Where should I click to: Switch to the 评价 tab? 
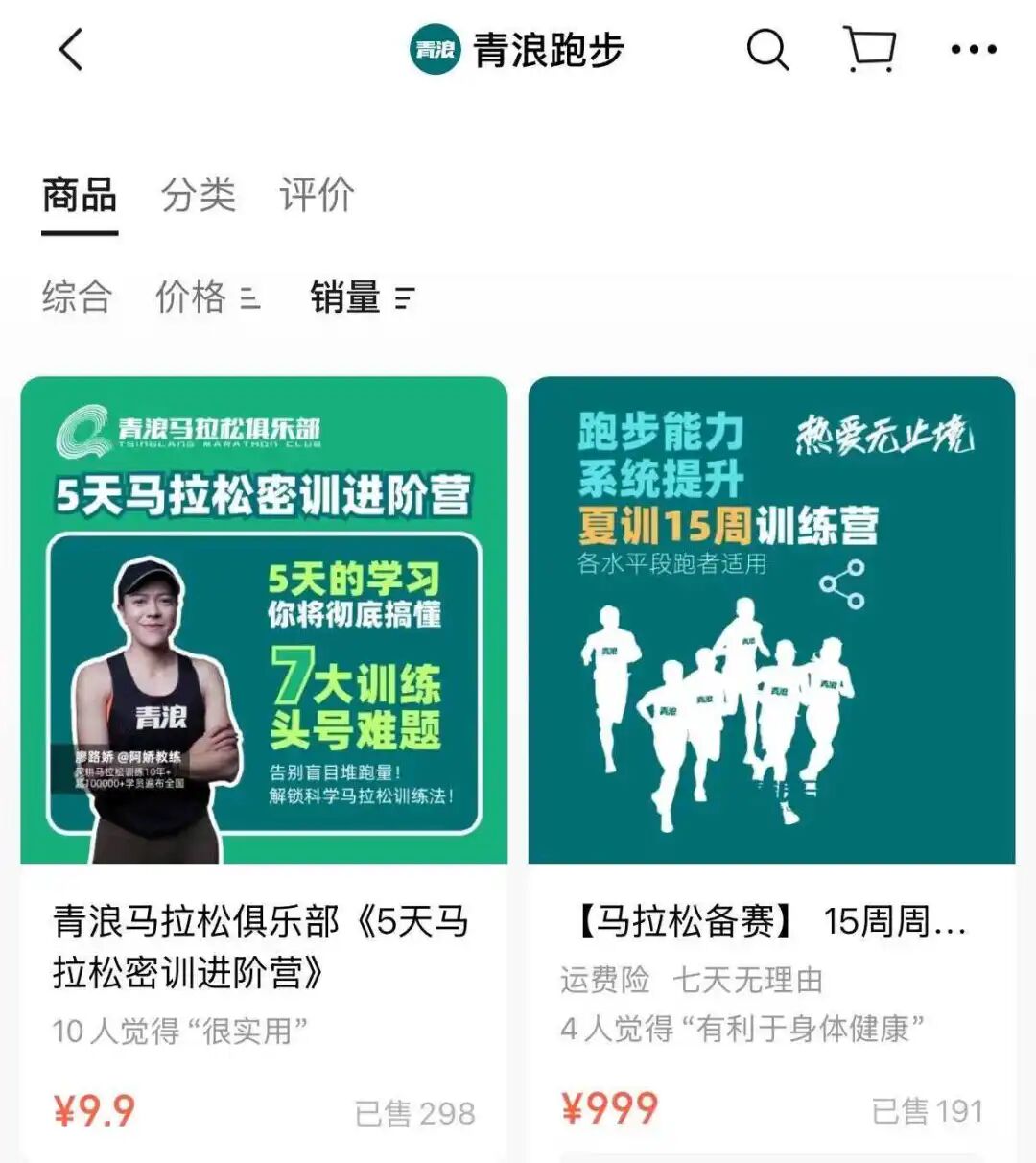(318, 196)
